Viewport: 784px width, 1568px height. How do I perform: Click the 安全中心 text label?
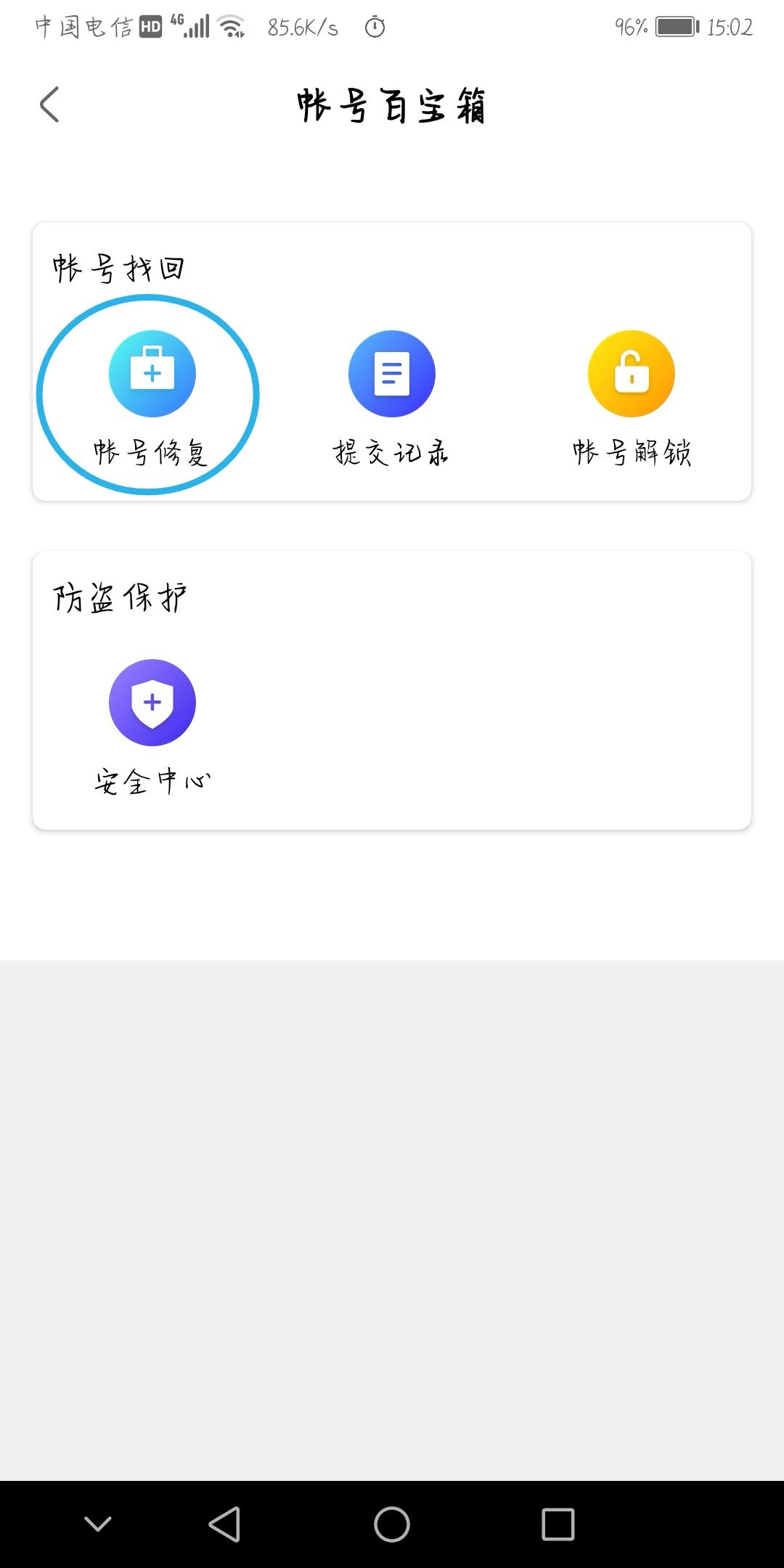pos(152,779)
